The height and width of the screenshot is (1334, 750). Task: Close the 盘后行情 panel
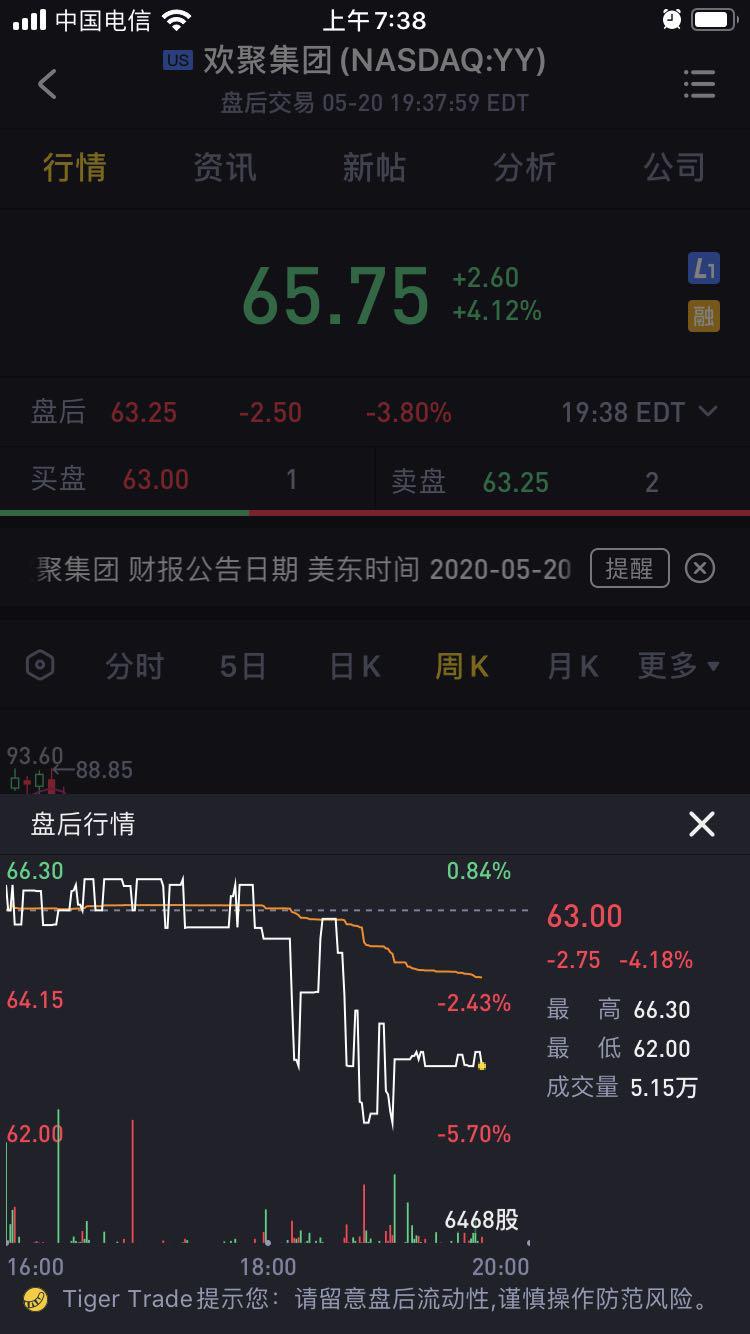click(702, 824)
